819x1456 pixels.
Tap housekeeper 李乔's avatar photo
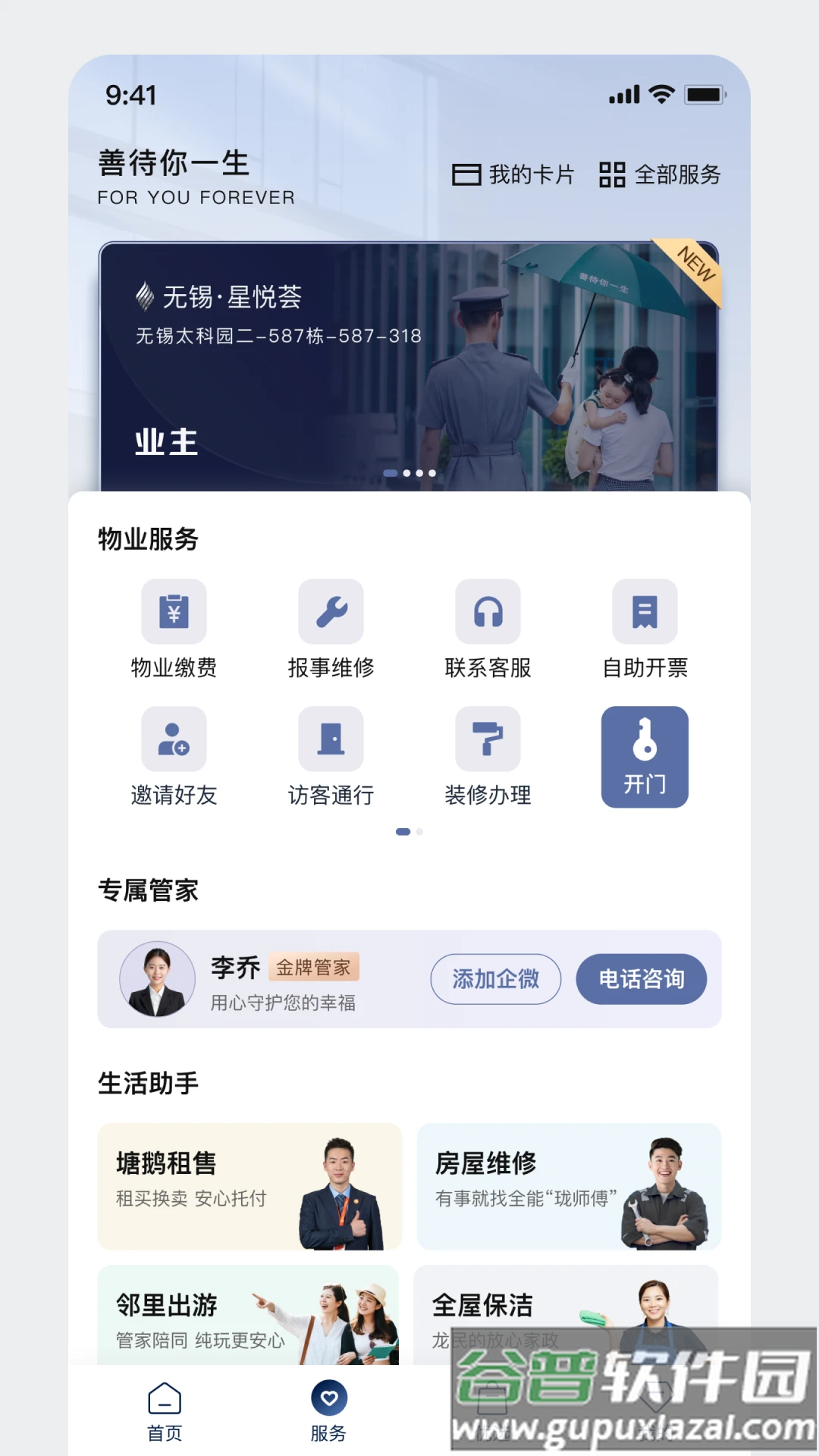(156, 979)
